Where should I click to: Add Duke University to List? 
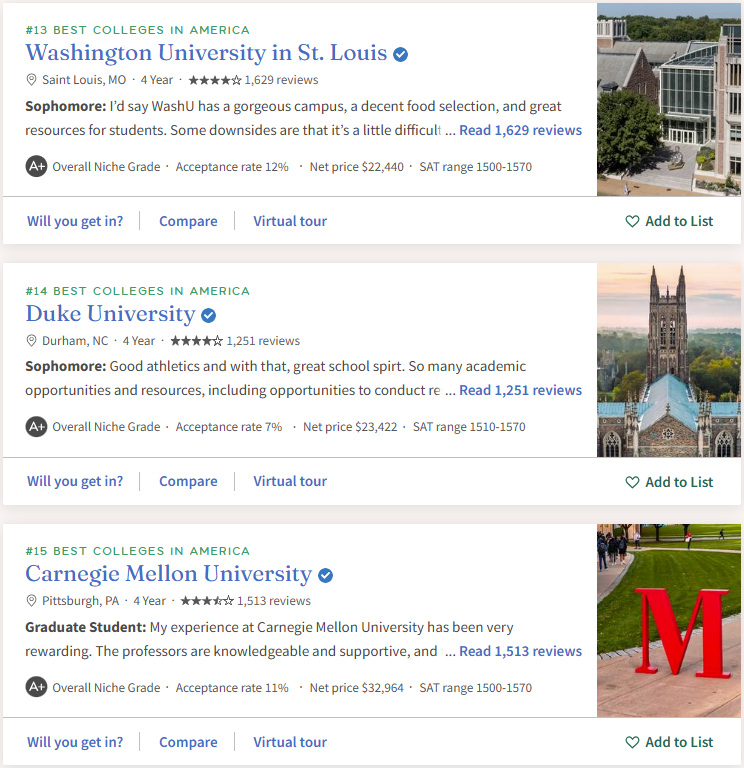click(669, 482)
